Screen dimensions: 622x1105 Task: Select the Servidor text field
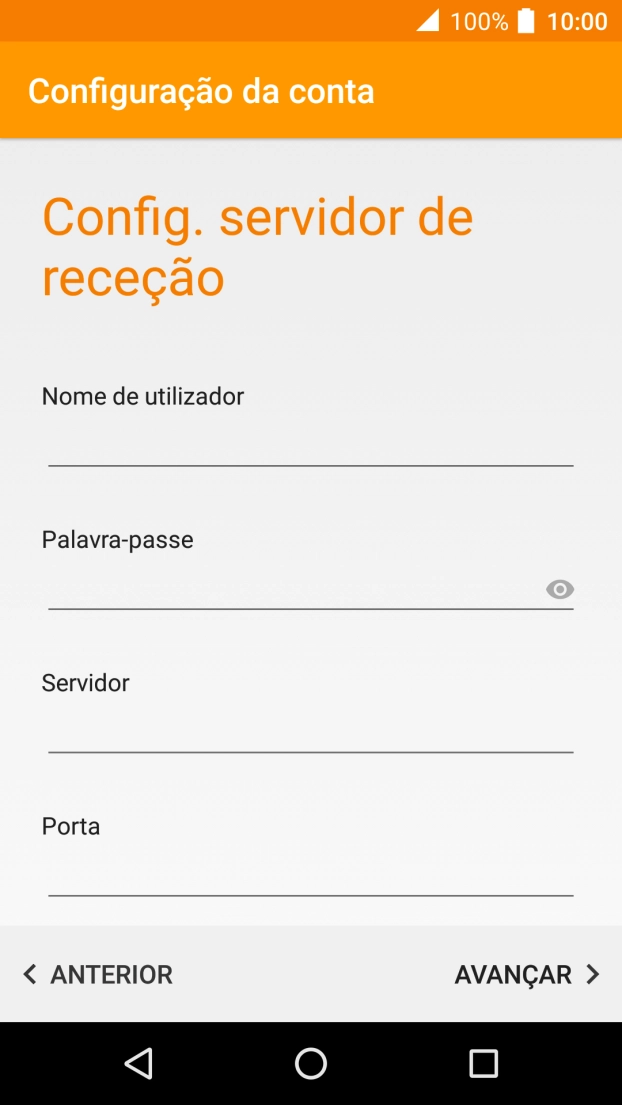click(310, 732)
